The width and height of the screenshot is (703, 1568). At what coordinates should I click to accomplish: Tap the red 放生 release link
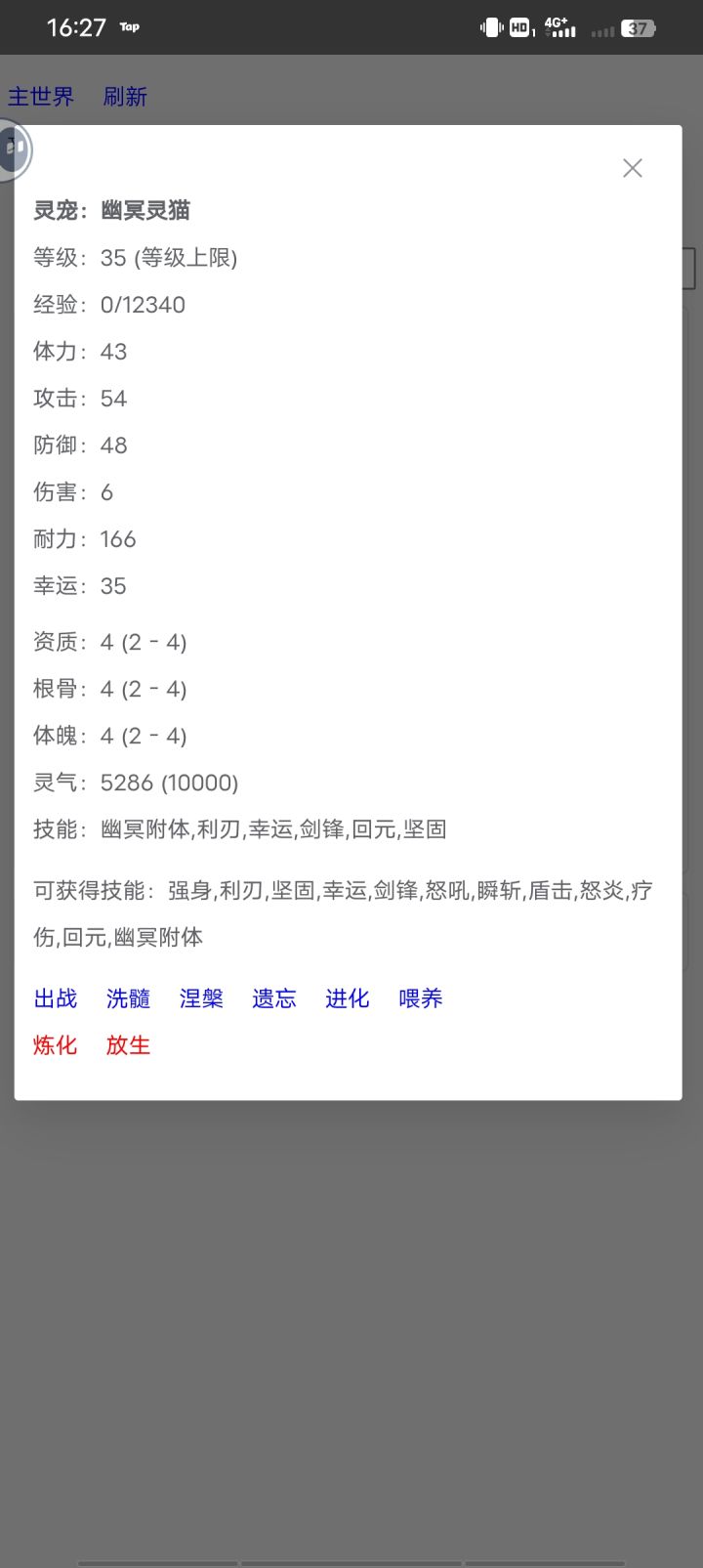click(x=128, y=1045)
